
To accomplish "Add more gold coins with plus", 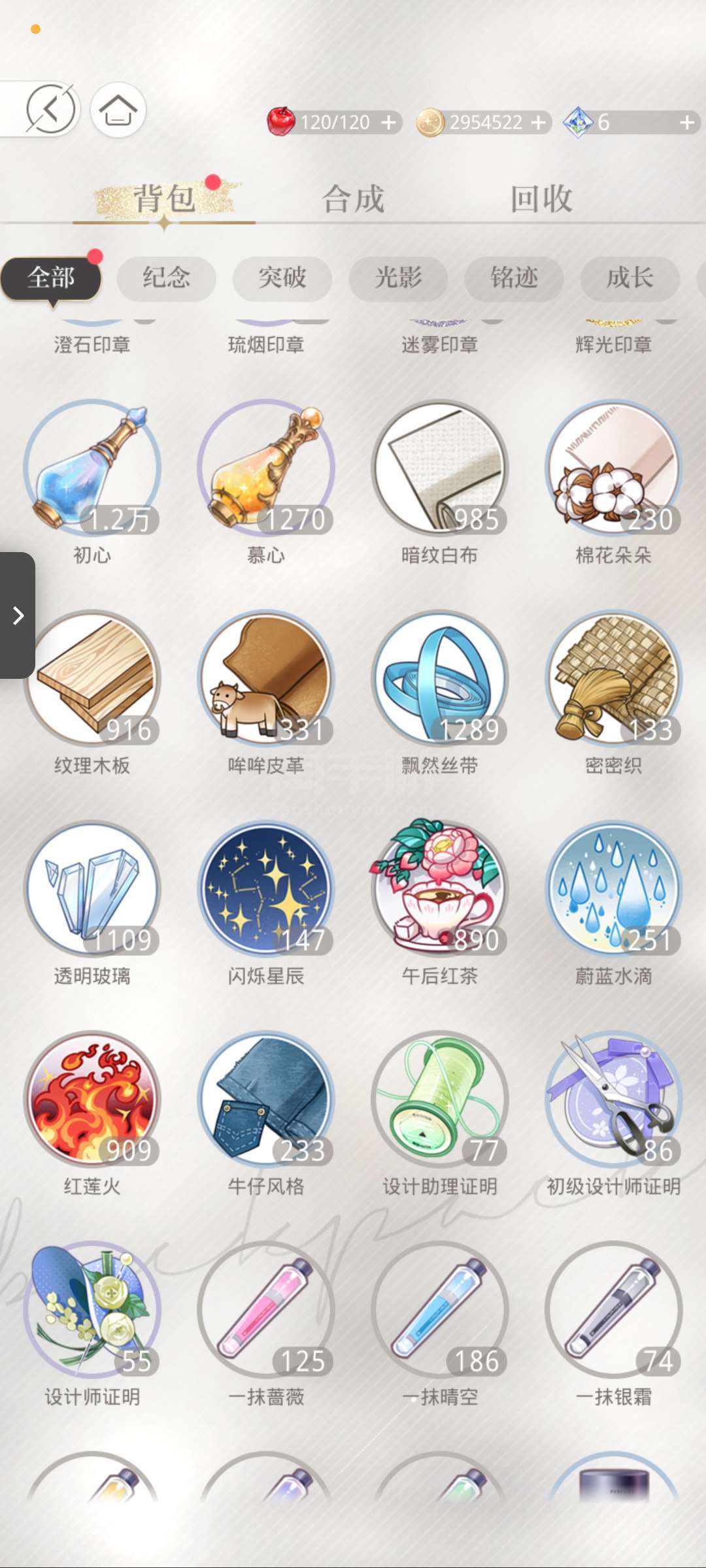I will [x=539, y=122].
